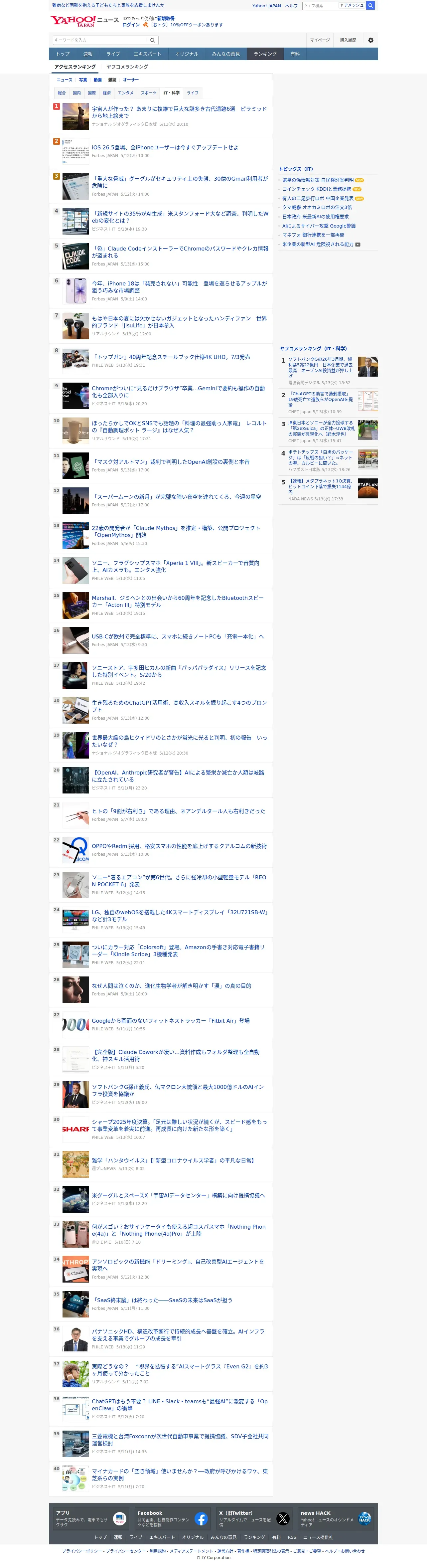The height and width of the screenshot is (1568, 427).
Task: Tap the ログイン link
Action: click(131, 25)
